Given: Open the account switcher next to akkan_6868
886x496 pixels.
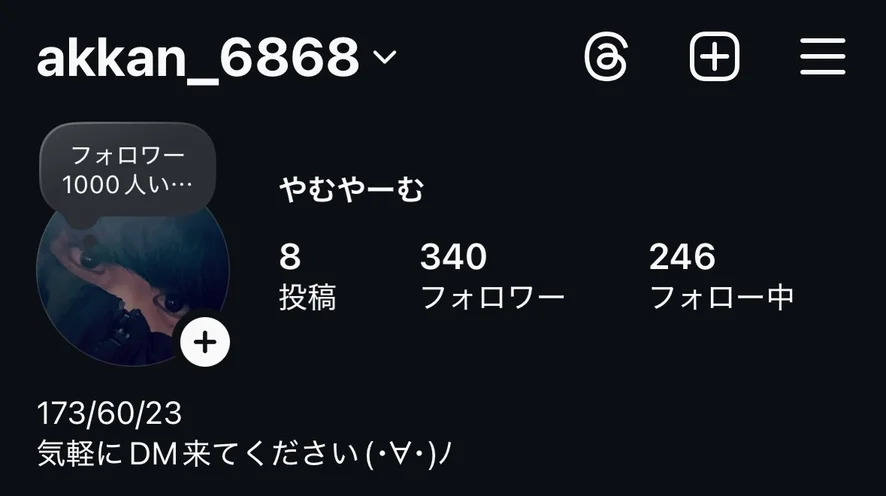Looking at the screenshot, I should tap(385, 57).
